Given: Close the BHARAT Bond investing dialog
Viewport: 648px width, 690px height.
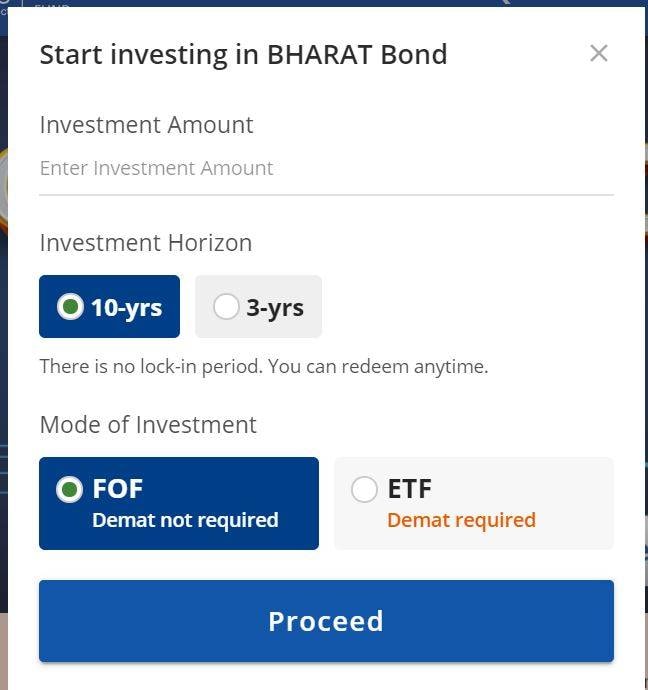Looking at the screenshot, I should [x=598, y=53].
